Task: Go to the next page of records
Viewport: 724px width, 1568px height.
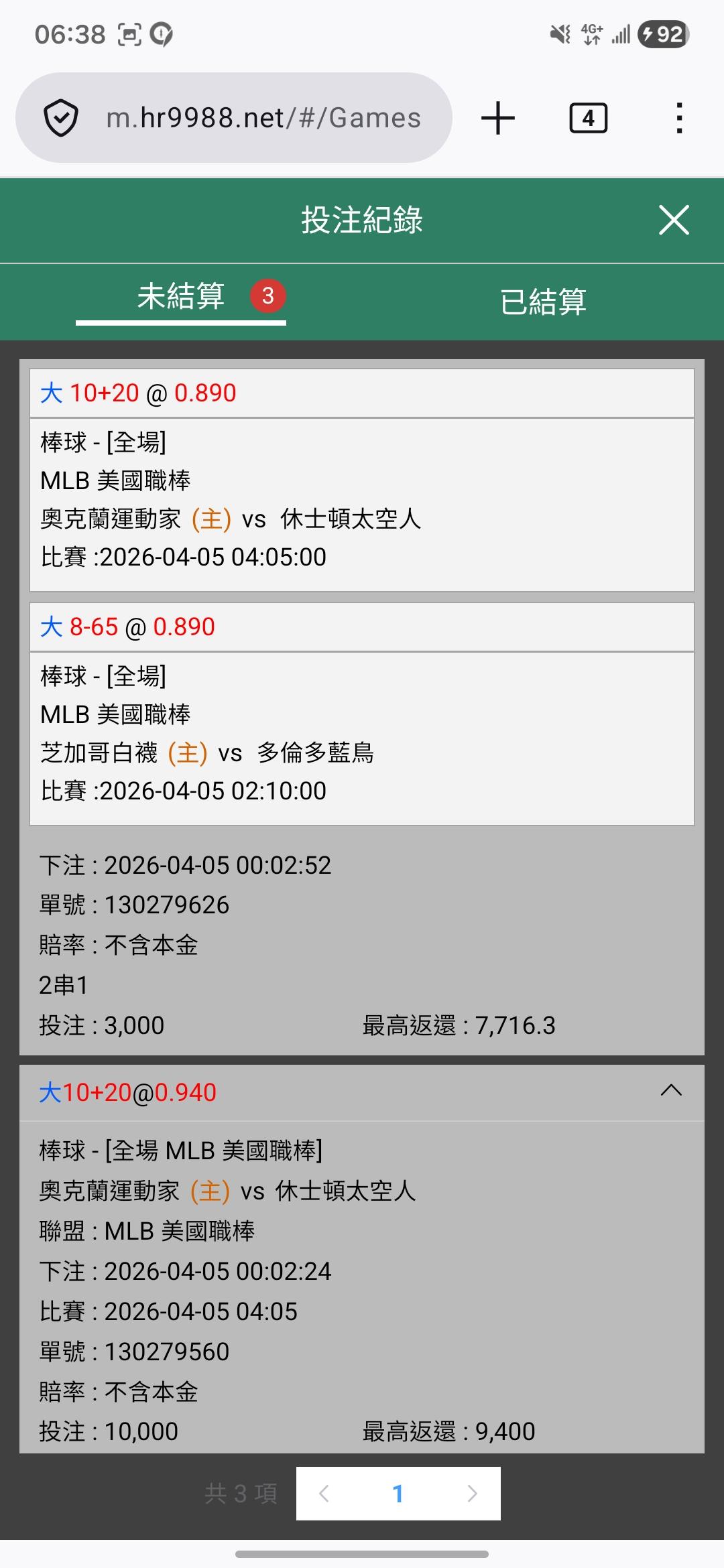Action: point(472,1493)
